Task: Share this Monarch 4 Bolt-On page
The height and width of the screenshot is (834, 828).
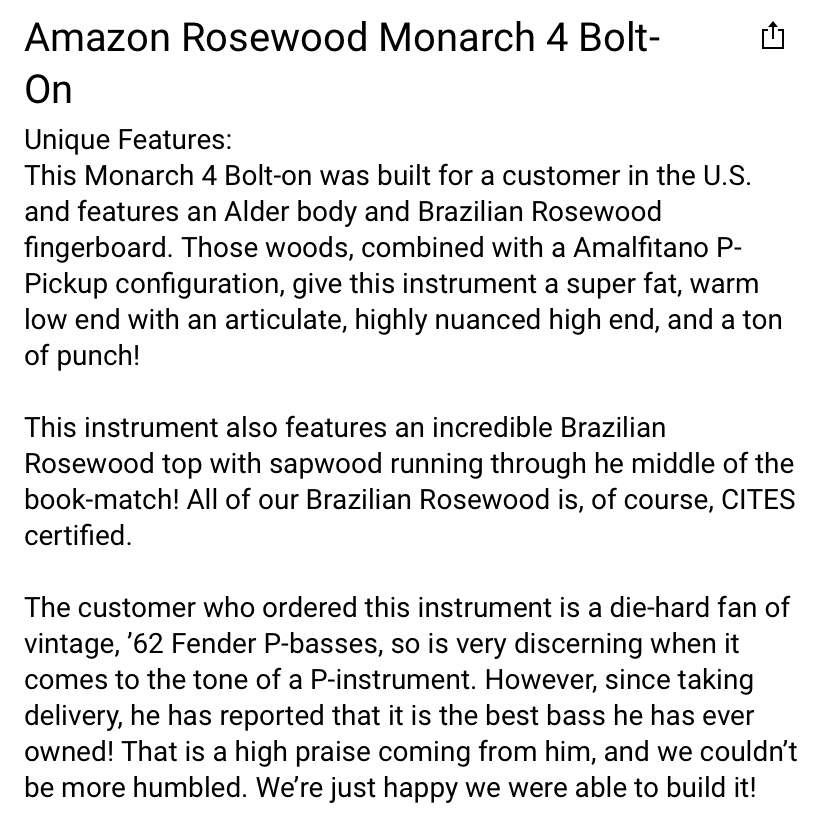Action: [772, 36]
